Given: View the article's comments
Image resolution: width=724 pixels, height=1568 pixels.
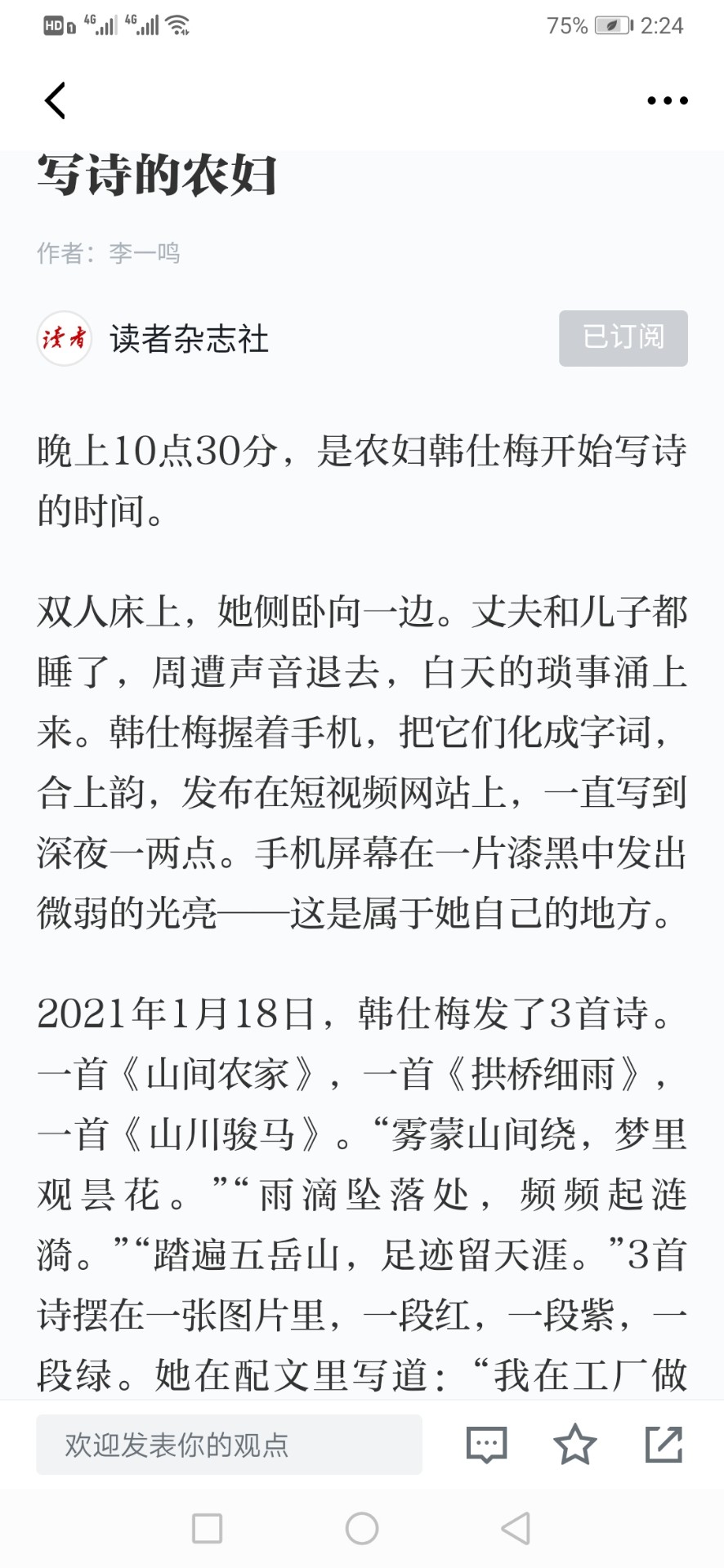Looking at the screenshot, I should pos(486,1445).
